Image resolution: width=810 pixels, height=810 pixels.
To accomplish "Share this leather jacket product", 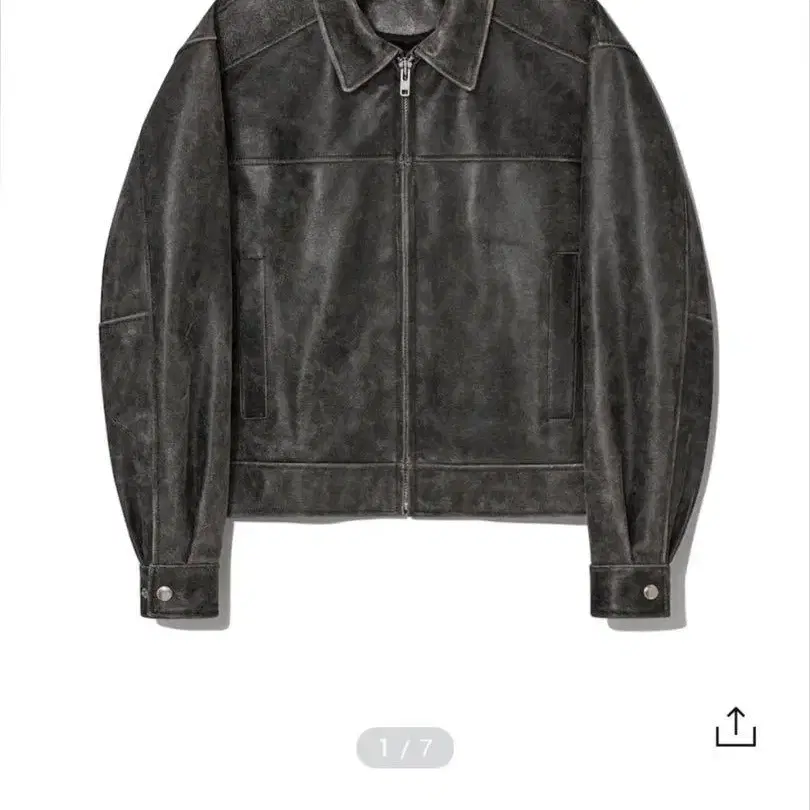I will pyautogui.click(x=735, y=728).
